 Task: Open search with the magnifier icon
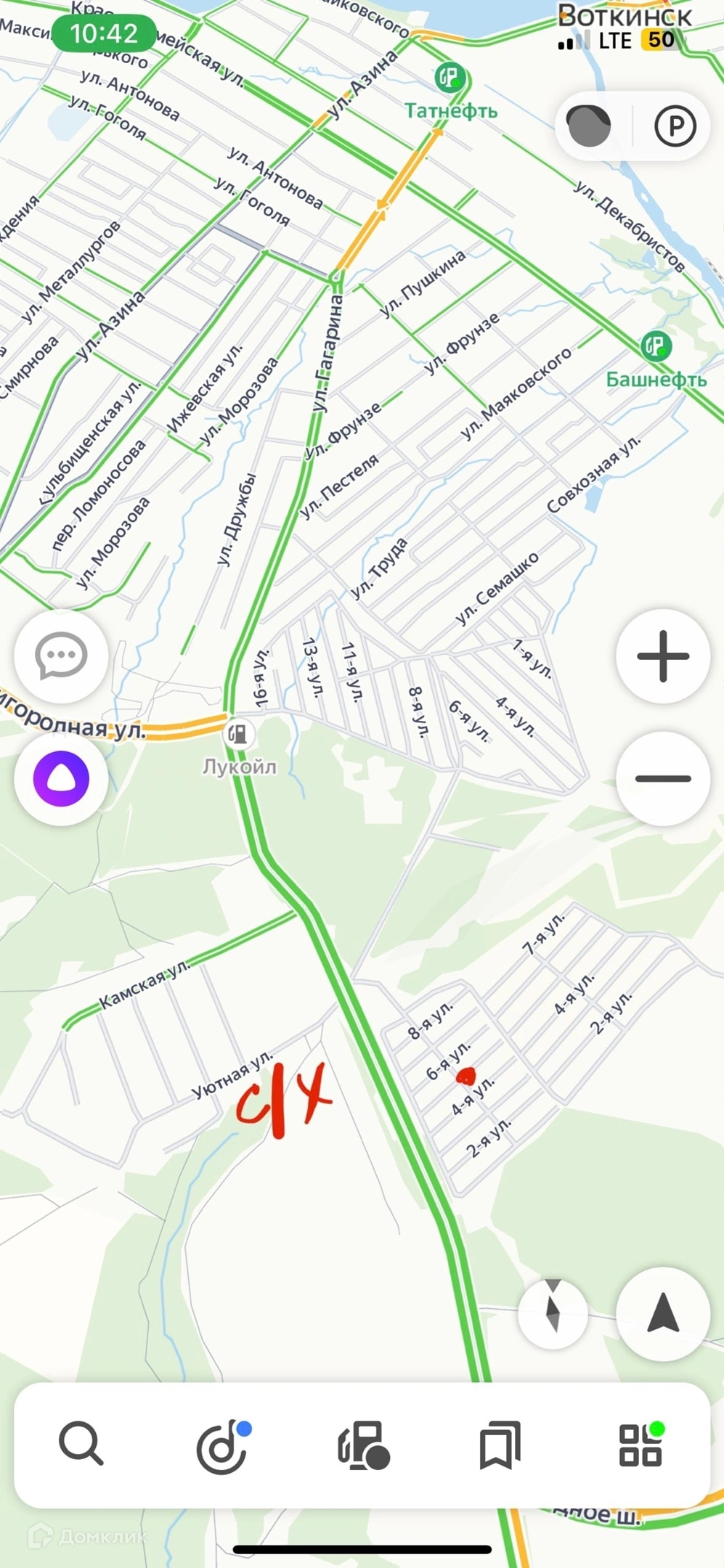tap(81, 1445)
